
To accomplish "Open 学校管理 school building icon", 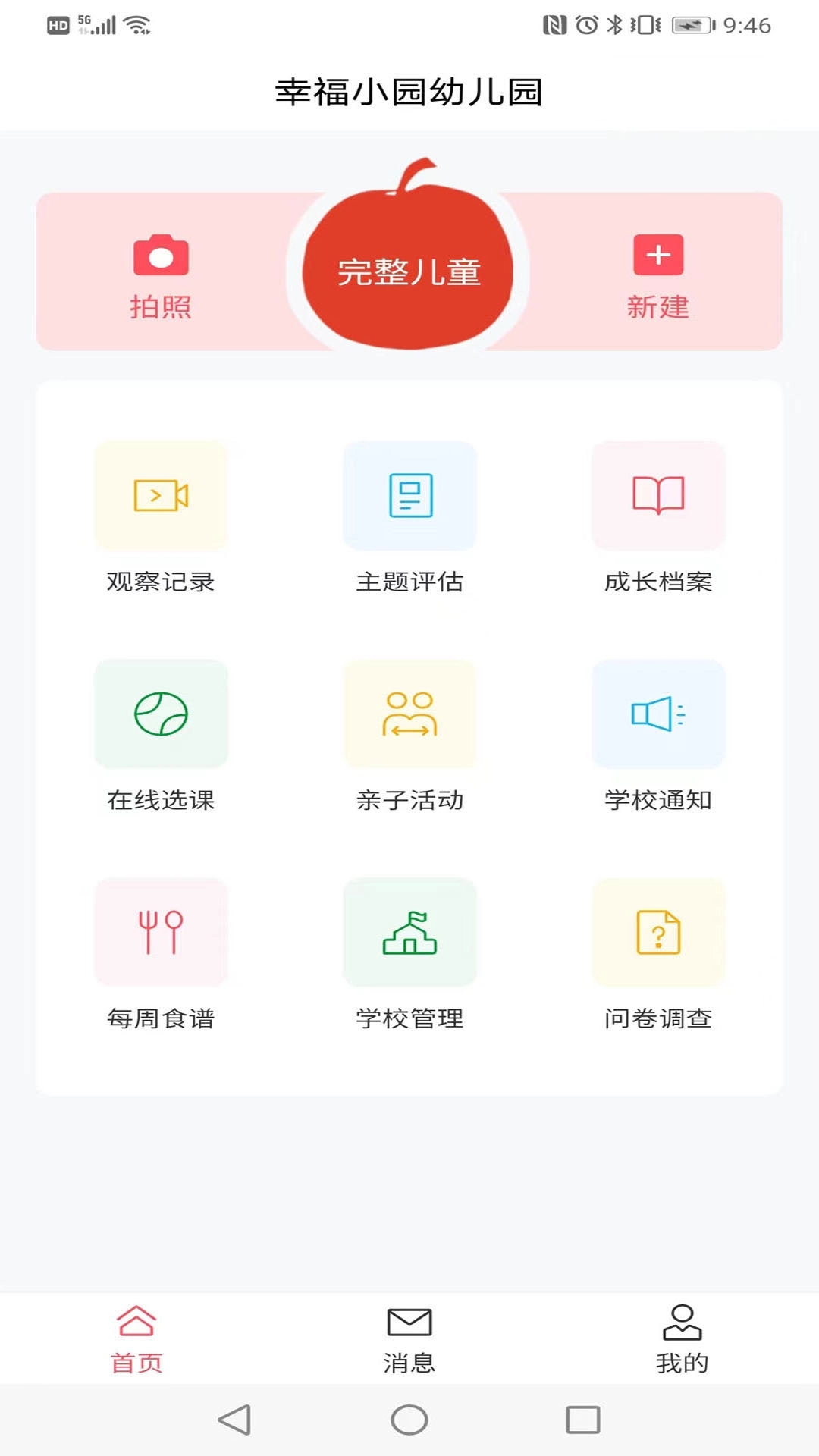I will (409, 933).
